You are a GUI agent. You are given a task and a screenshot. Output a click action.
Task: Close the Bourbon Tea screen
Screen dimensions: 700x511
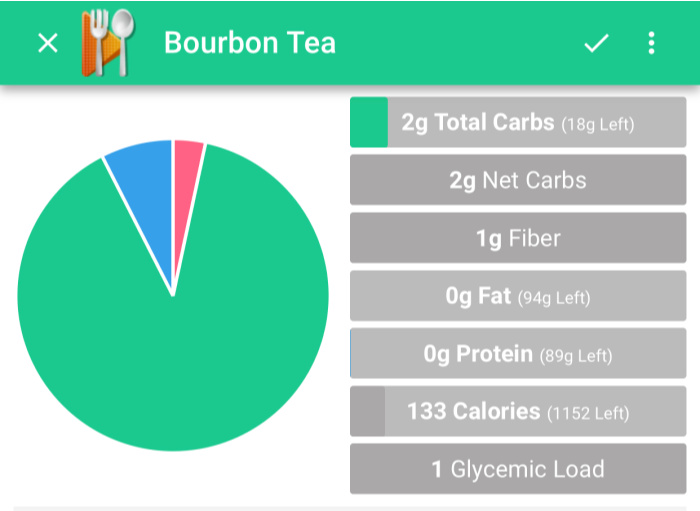click(x=47, y=43)
